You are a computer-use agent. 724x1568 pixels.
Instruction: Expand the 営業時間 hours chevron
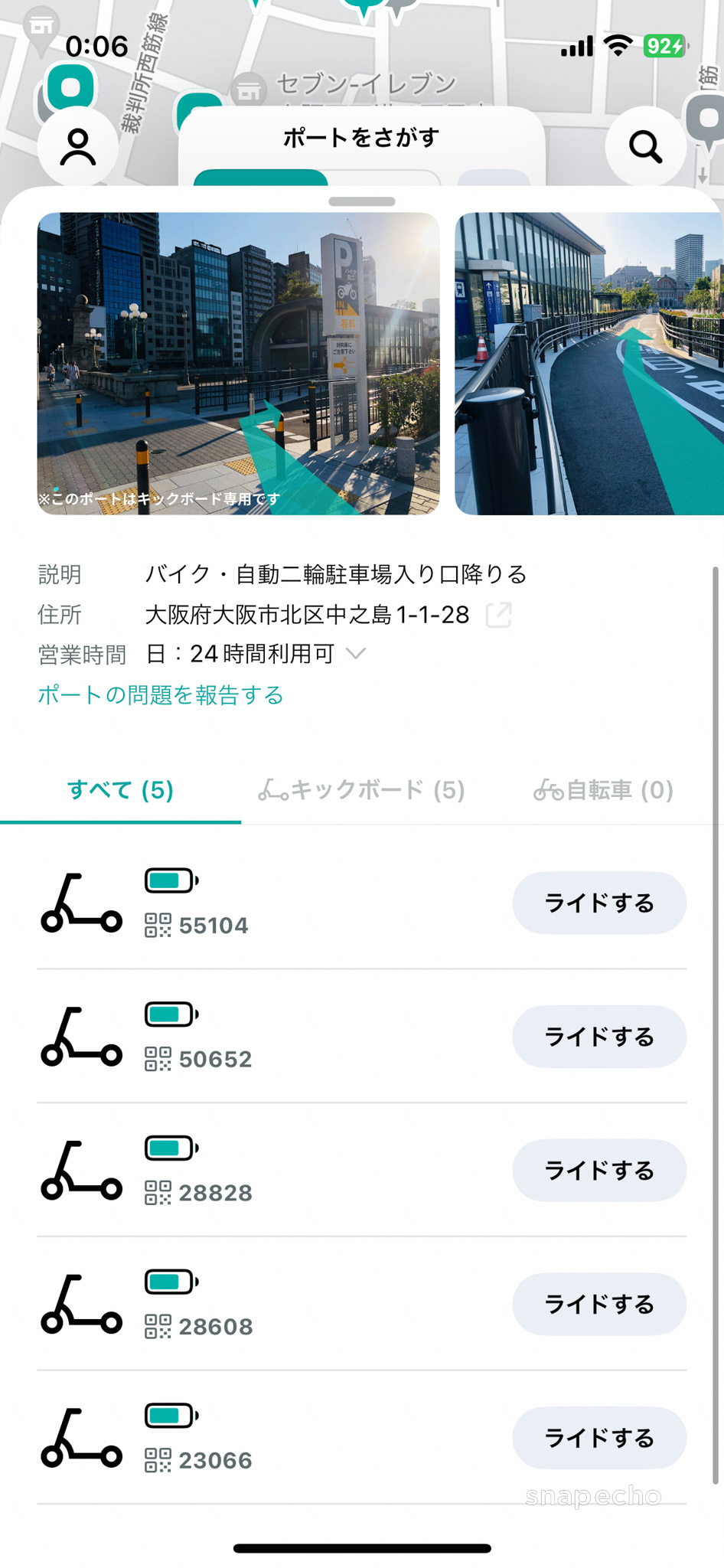[357, 654]
